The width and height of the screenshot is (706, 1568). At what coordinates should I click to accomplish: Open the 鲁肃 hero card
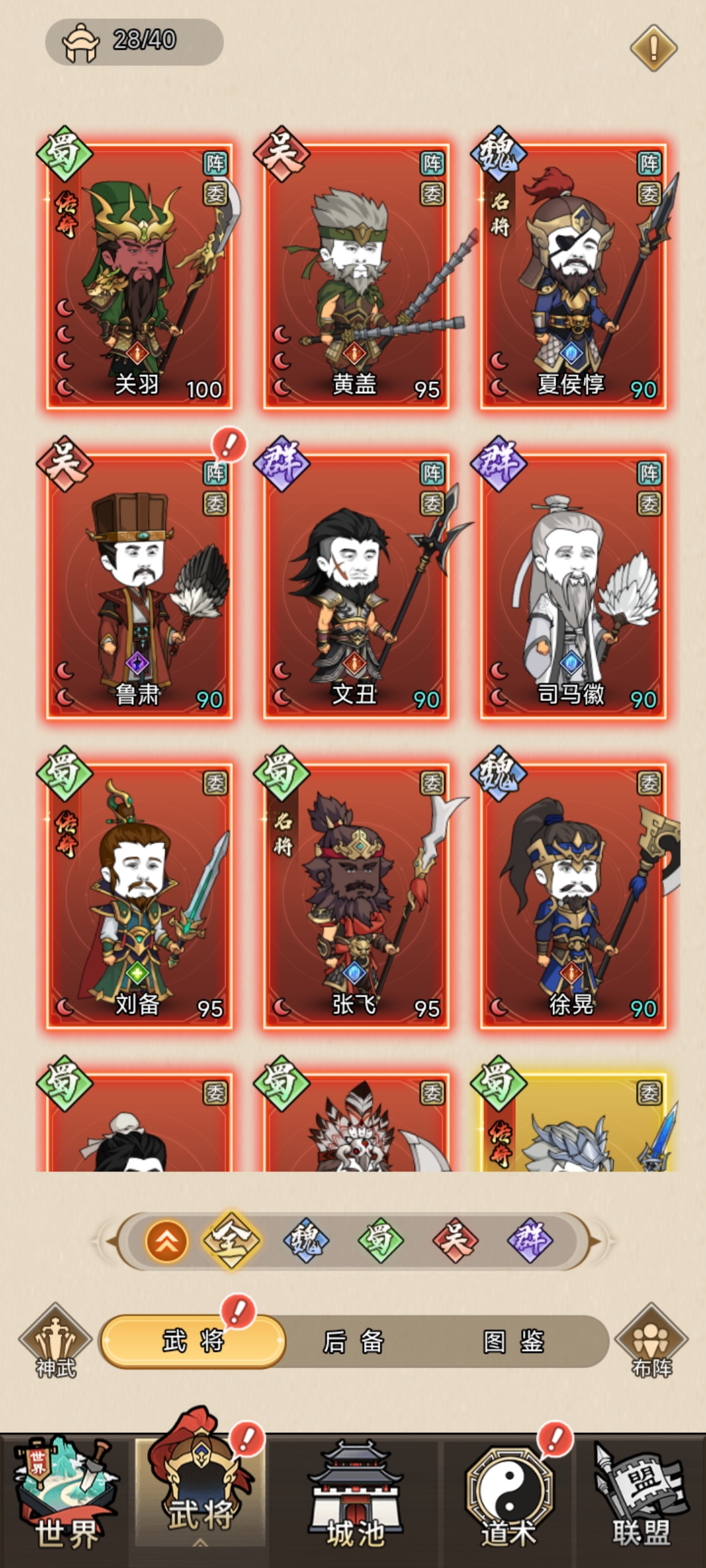click(139, 585)
